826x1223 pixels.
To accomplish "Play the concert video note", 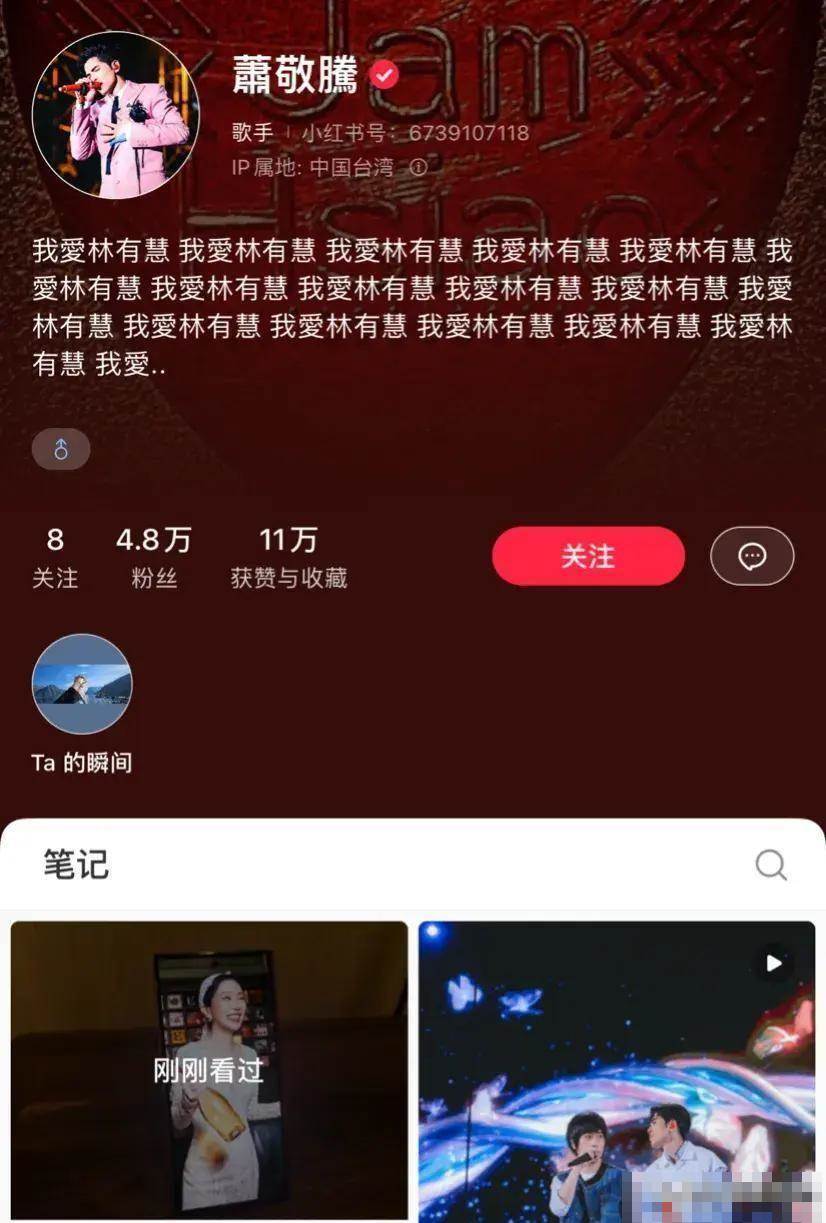I will coord(617,1070).
